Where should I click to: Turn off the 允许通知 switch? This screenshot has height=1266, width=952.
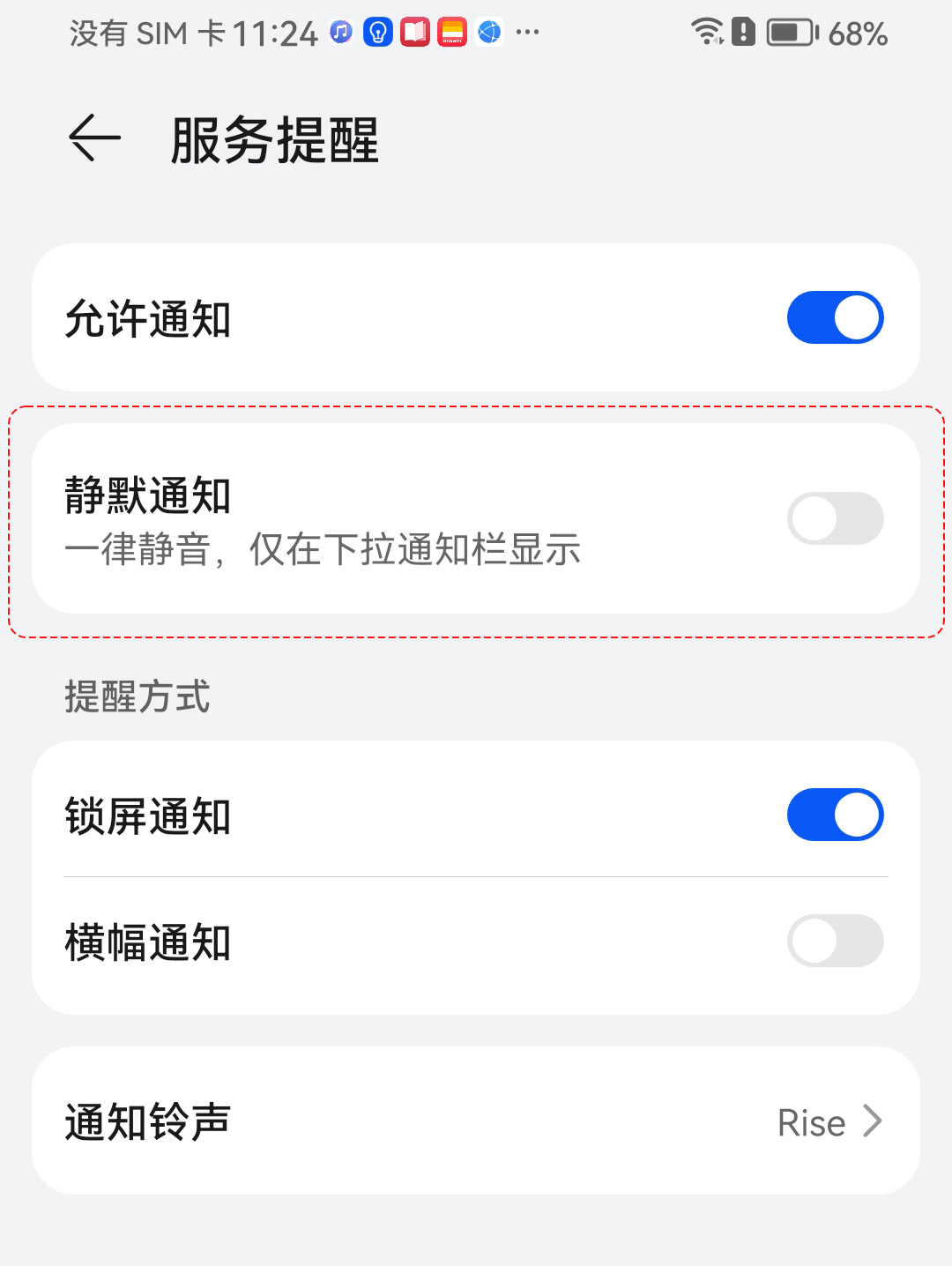(834, 318)
